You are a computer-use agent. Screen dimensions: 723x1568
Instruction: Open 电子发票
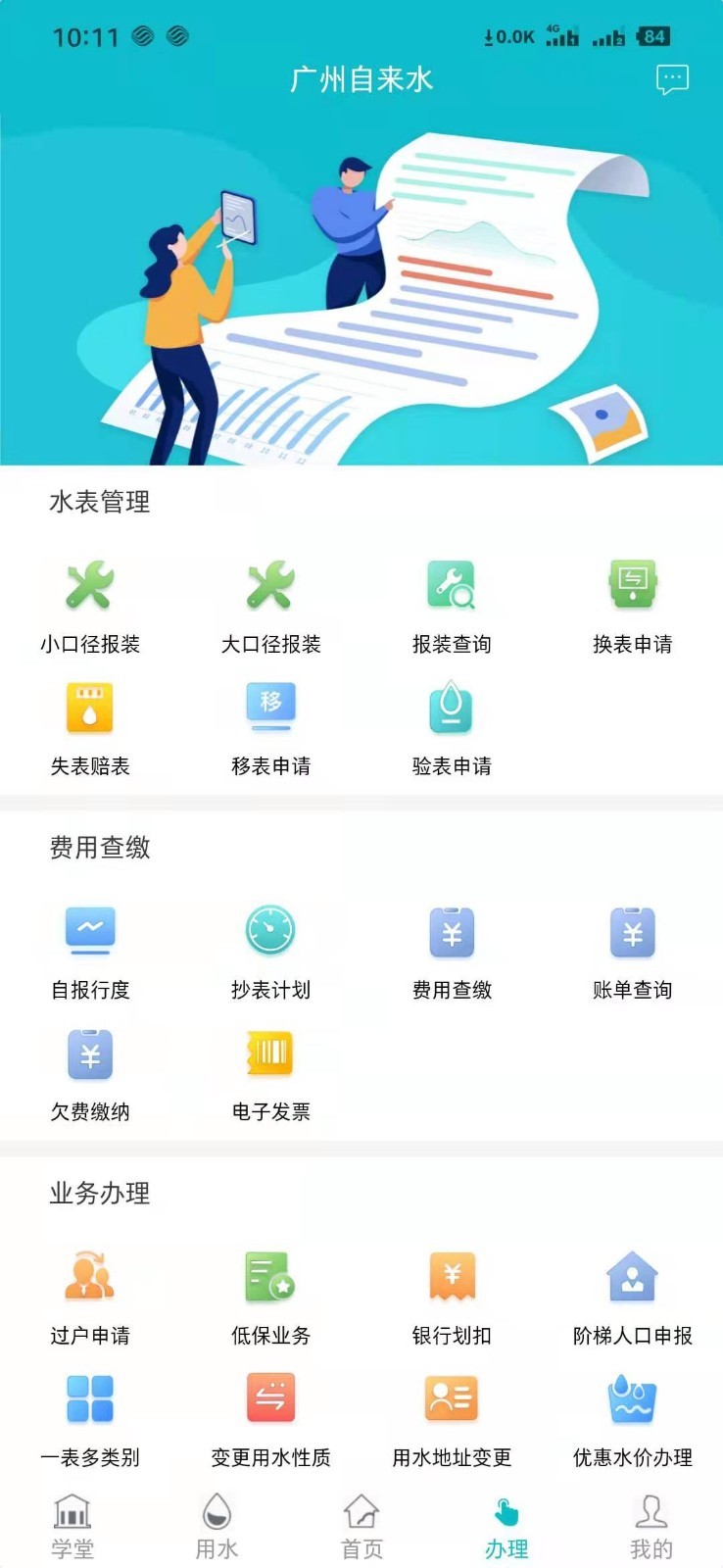click(270, 1073)
